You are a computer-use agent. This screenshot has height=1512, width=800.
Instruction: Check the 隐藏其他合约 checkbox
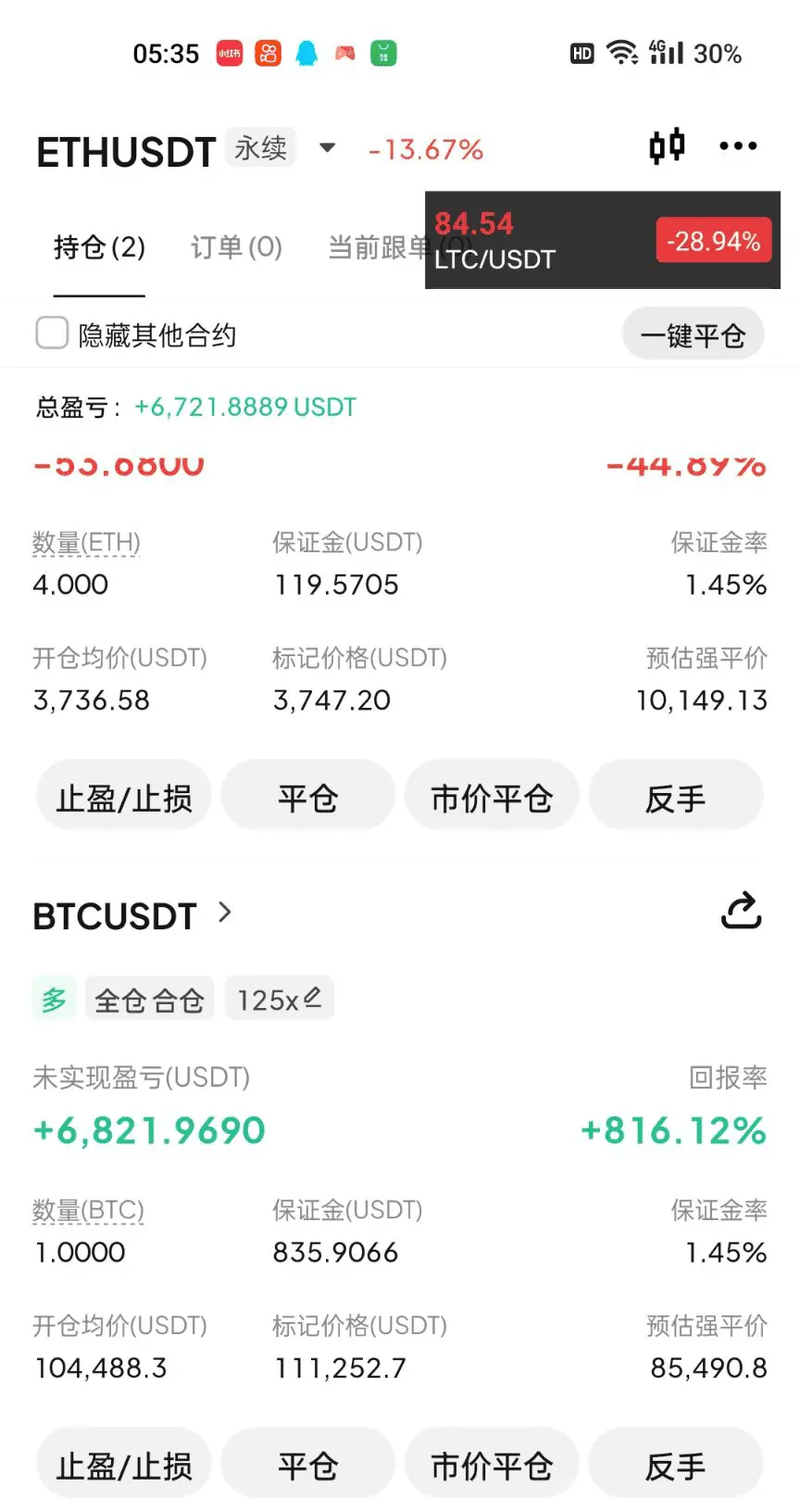(52, 334)
